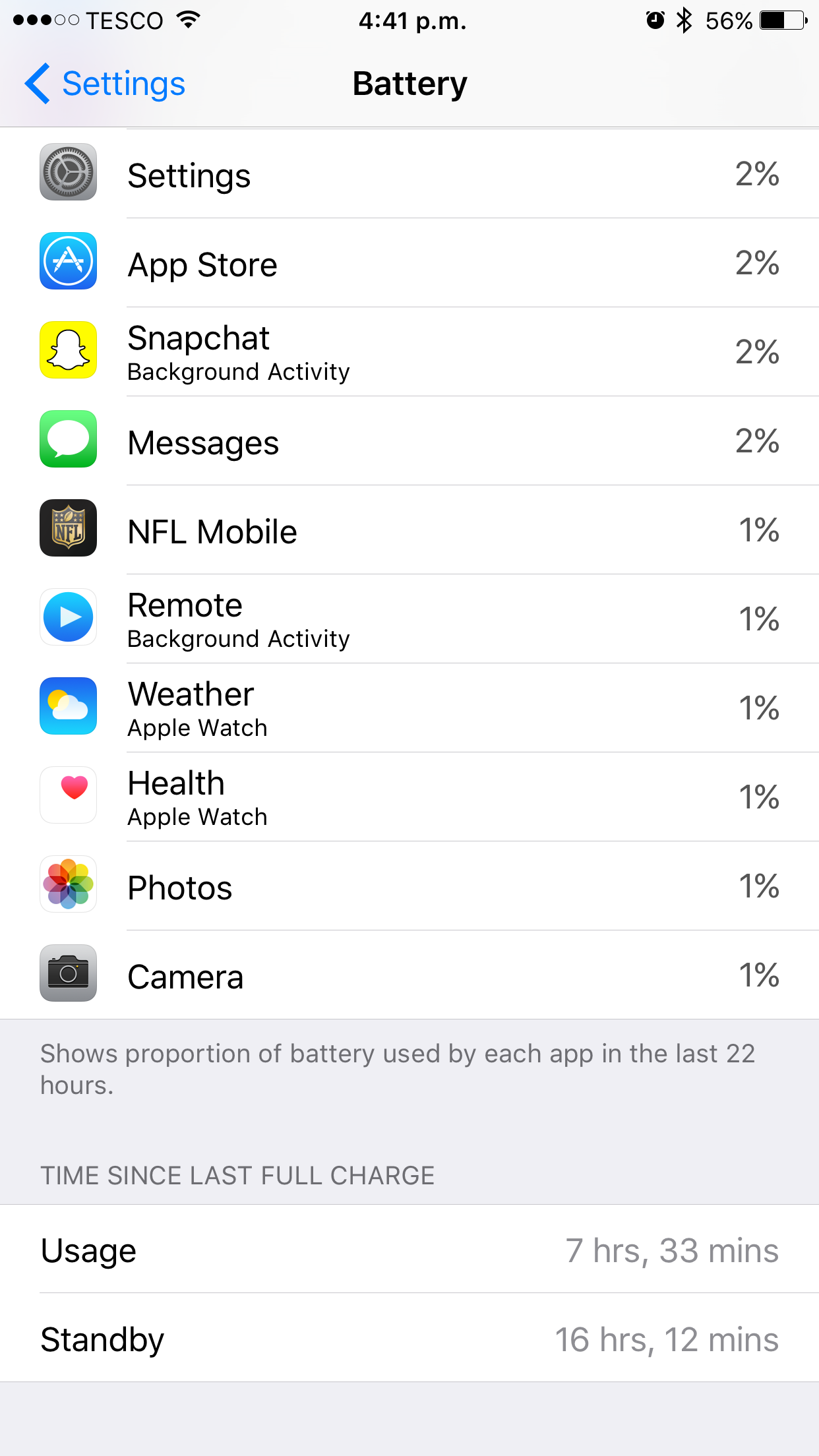Select the Health Apple Watch row
Viewport: 819px width, 1456px height.
(409, 798)
